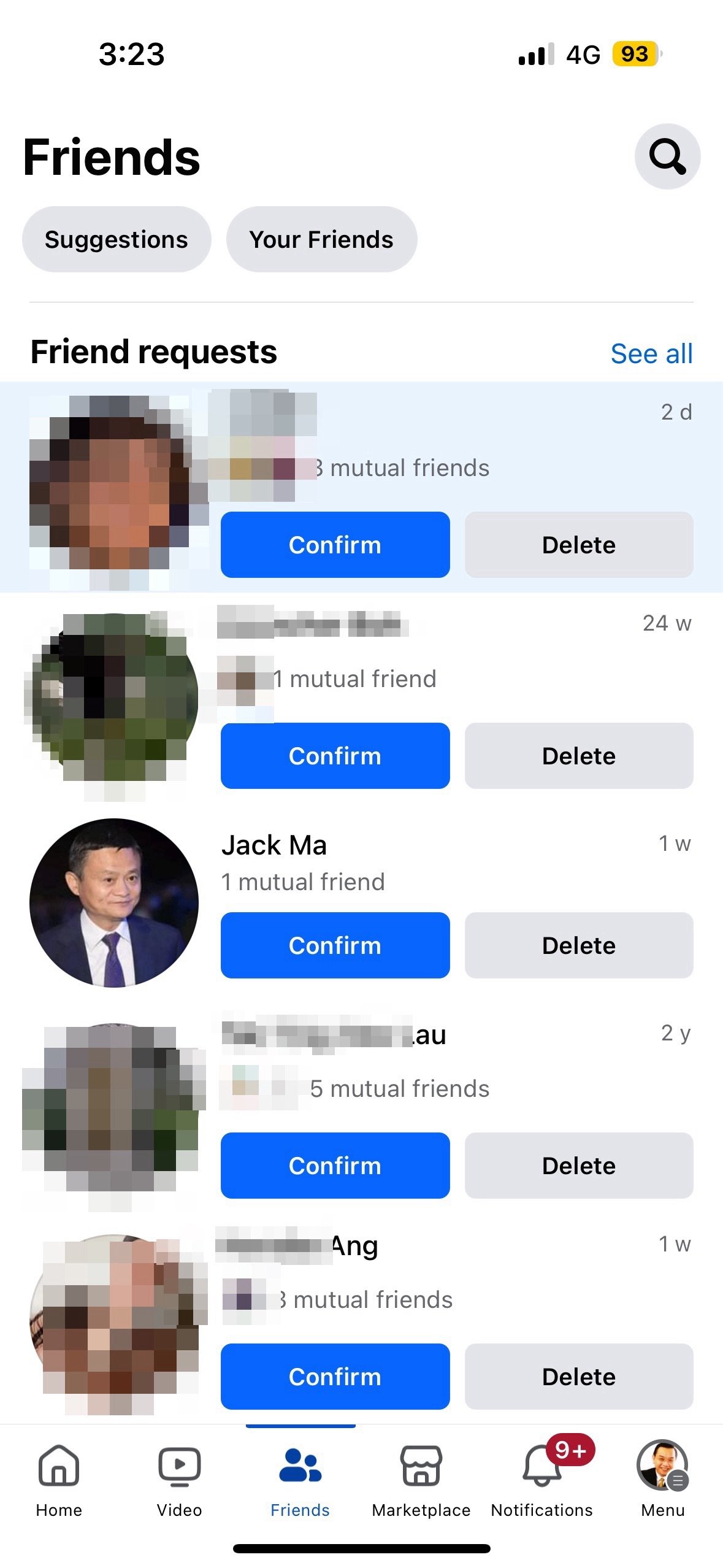
Task: Tap See all friend requests
Action: (651, 353)
